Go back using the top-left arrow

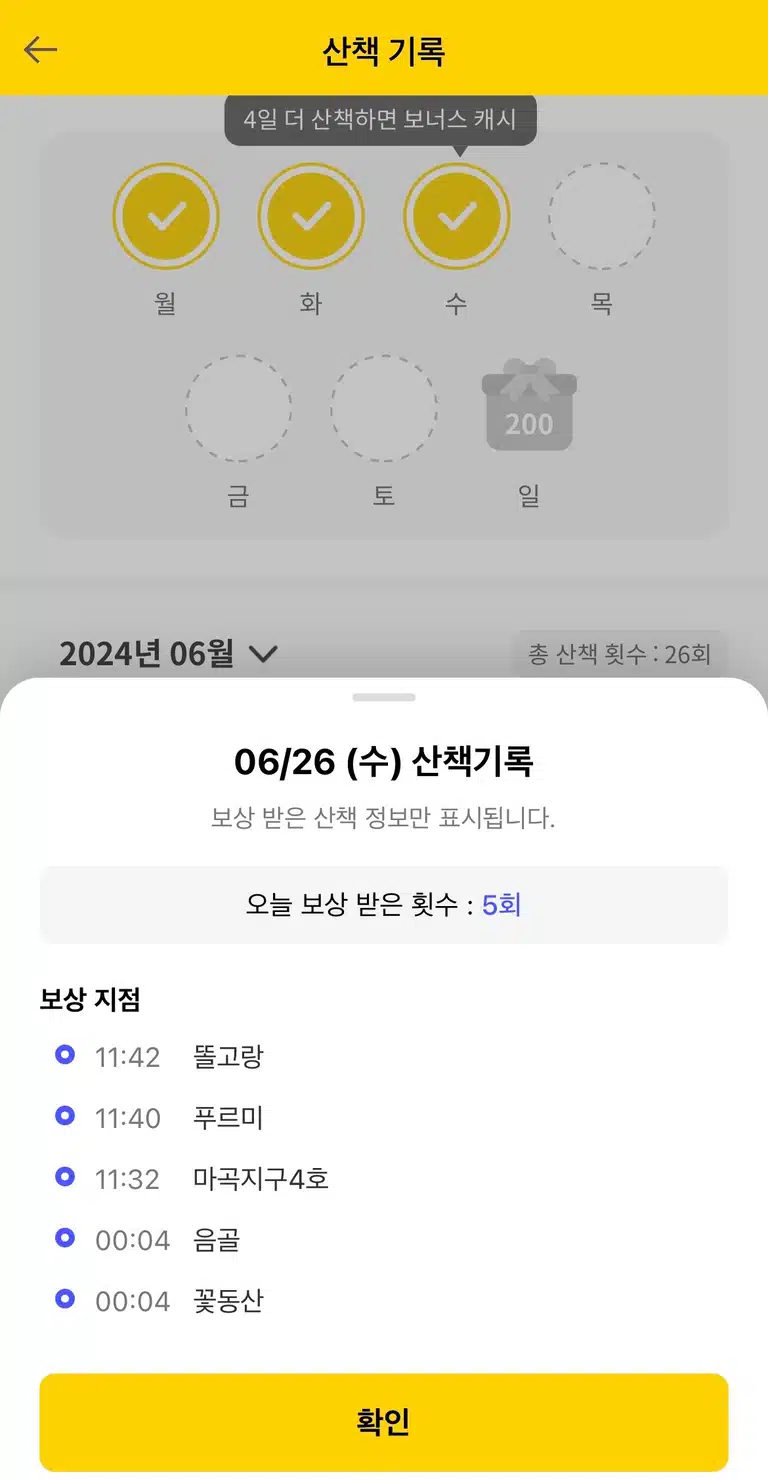[x=41, y=49]
